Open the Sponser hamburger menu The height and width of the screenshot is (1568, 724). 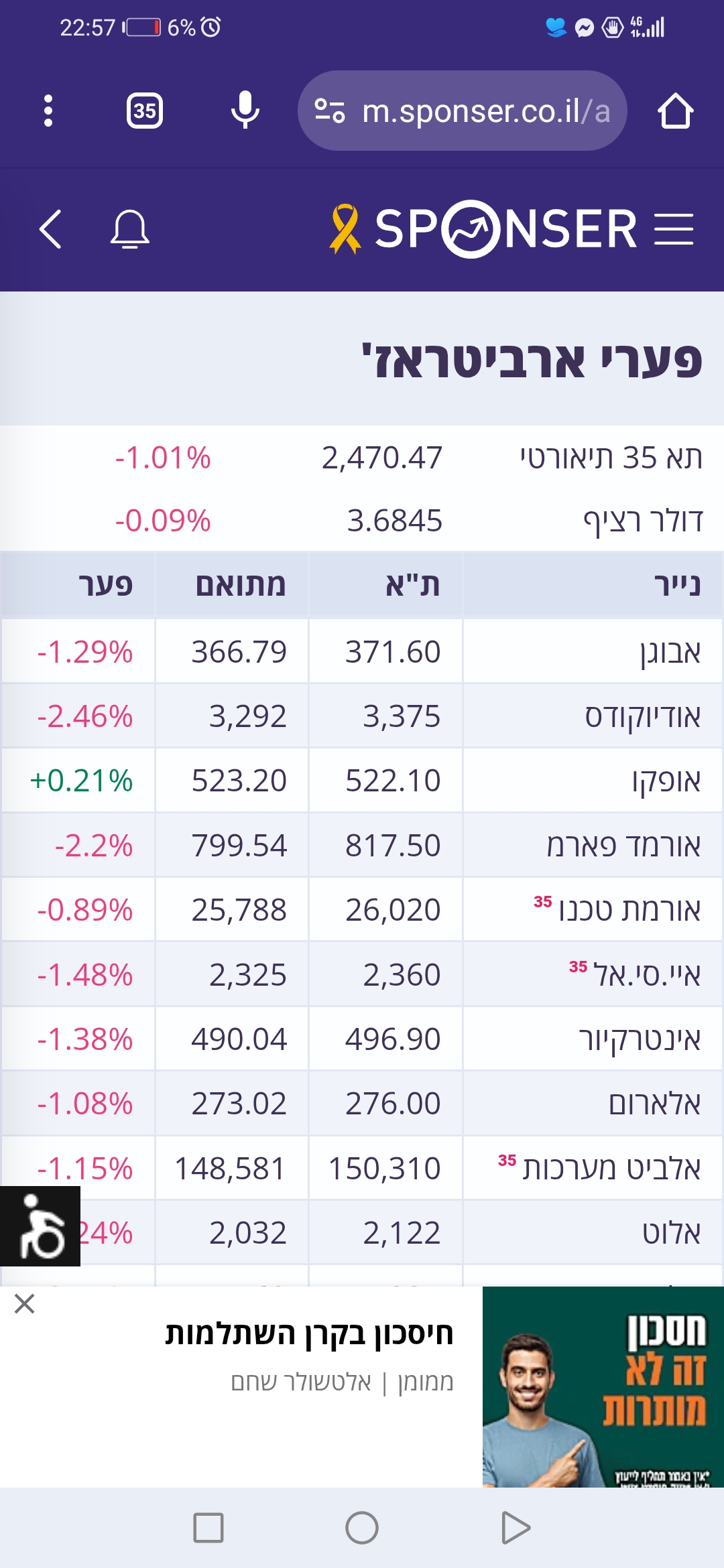click(x=674, y=229)
